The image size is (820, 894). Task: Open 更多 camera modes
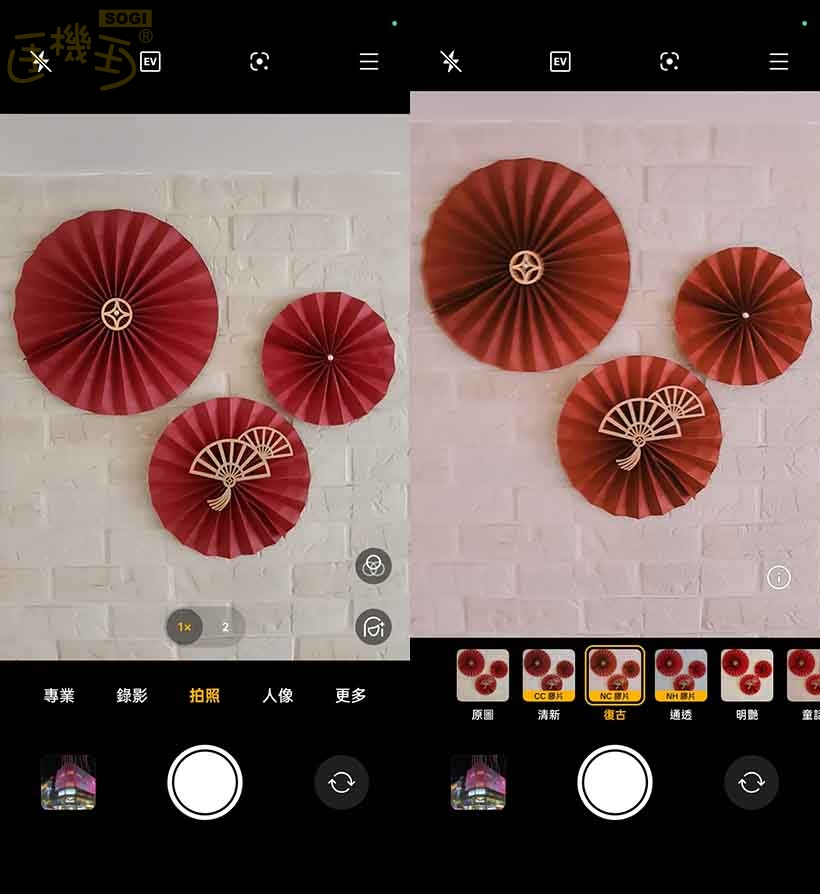tap(351, 696)
